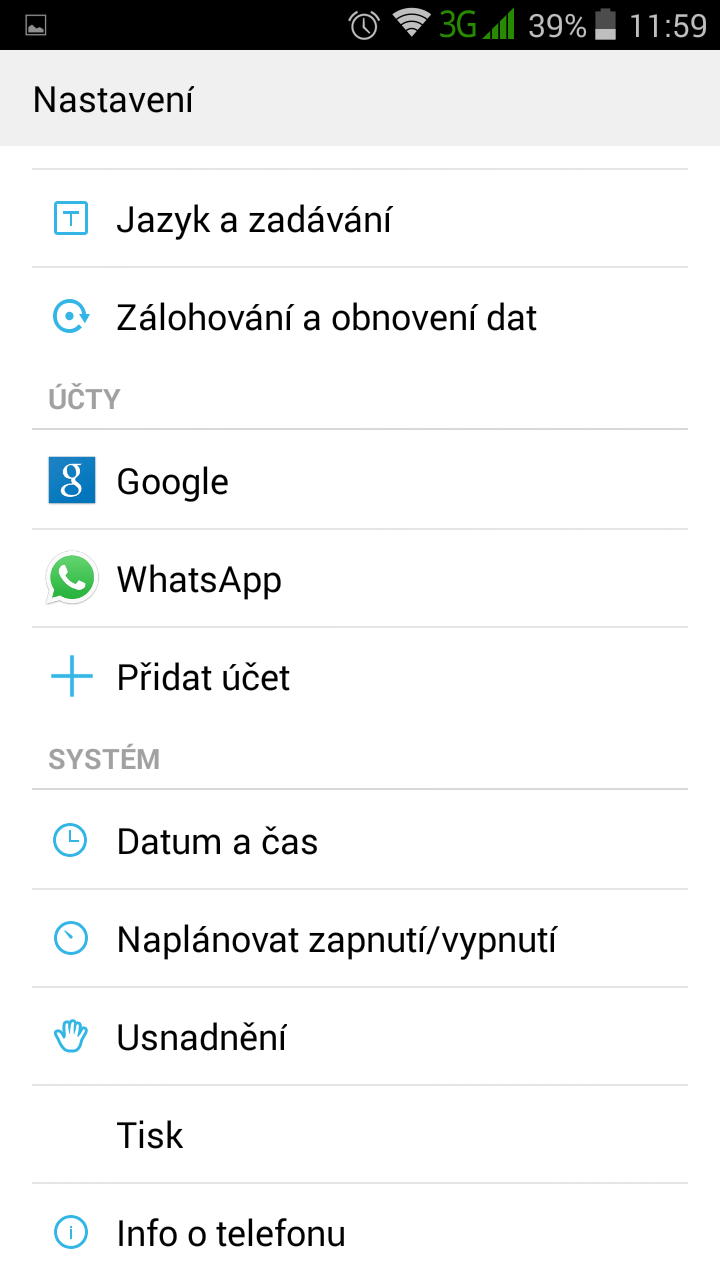Open Usnadnění accessibility settings

coord(360,1037)
